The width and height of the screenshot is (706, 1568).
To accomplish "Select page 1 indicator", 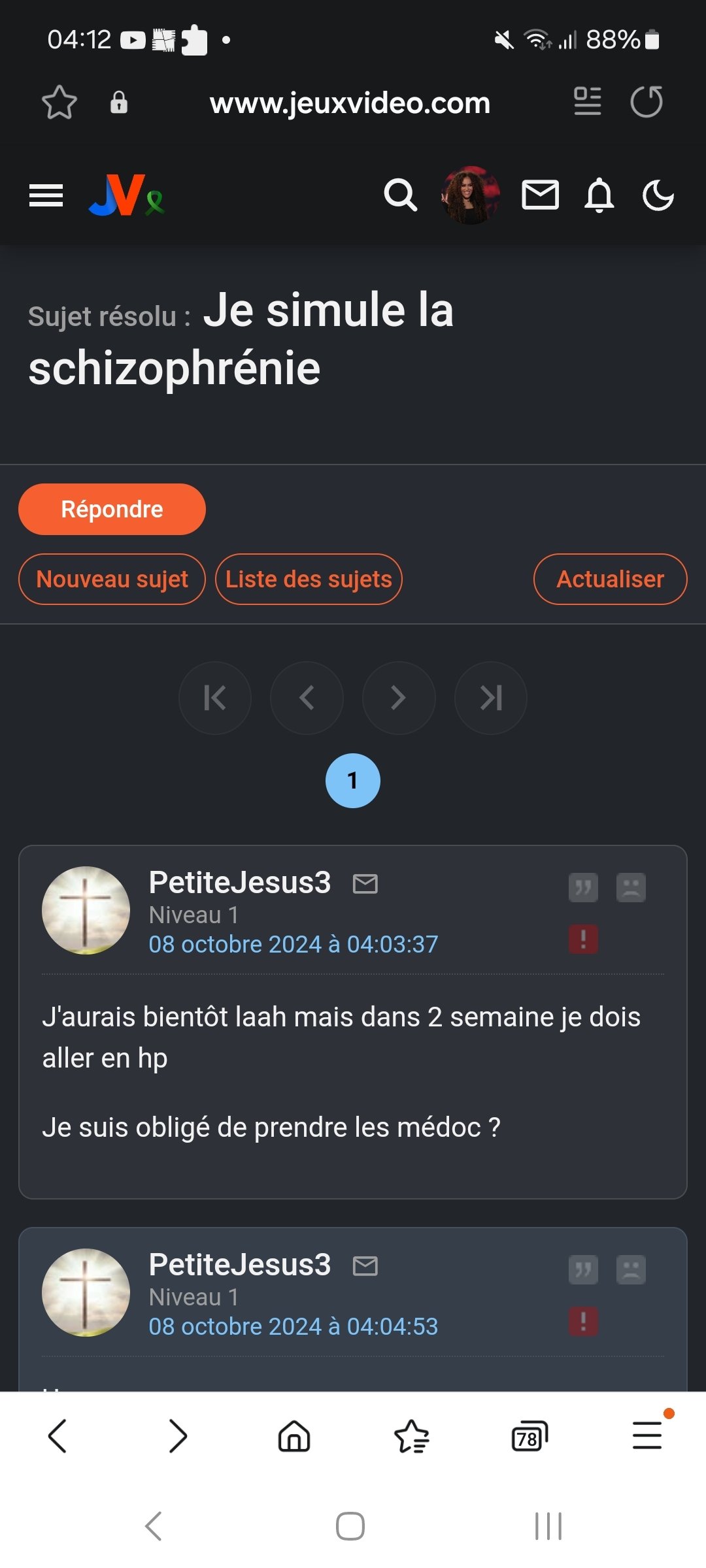I will tap(353, 780).
